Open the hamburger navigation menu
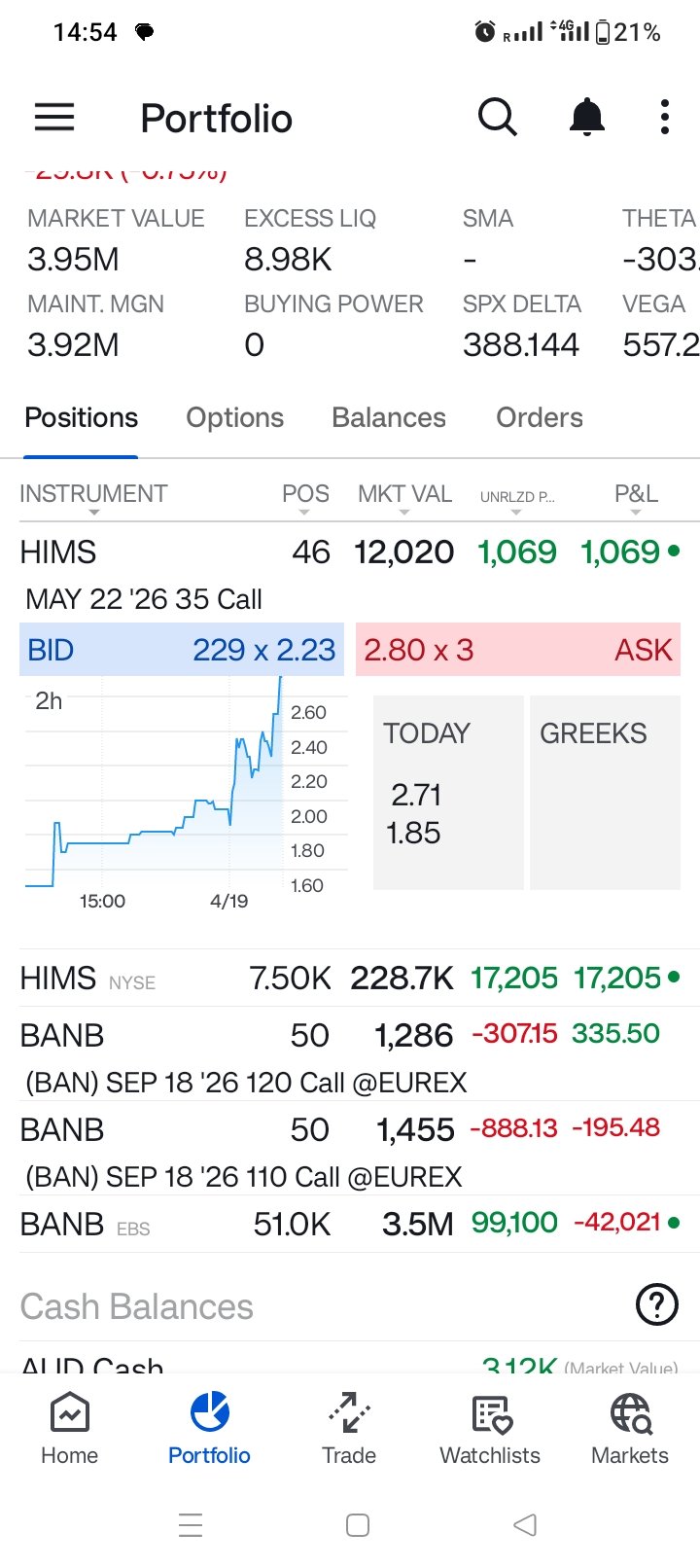This screenshot has height=1568, width=700. coord(54,118)
